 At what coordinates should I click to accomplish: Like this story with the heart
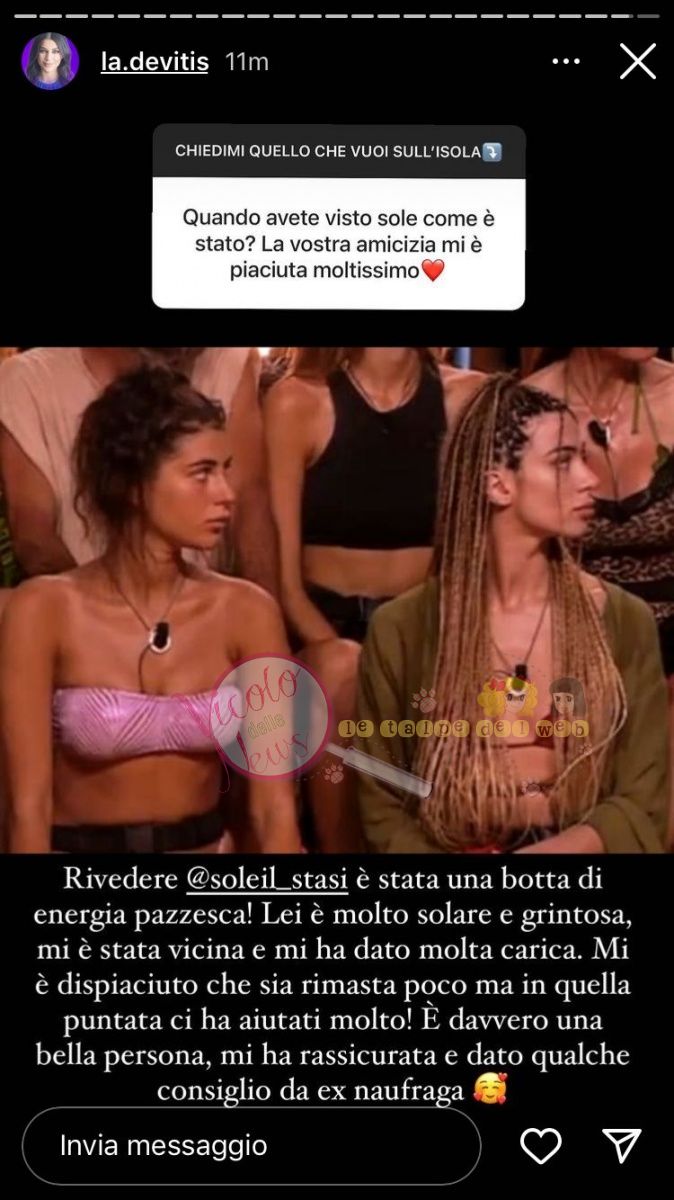click(x=541, y=1146)
